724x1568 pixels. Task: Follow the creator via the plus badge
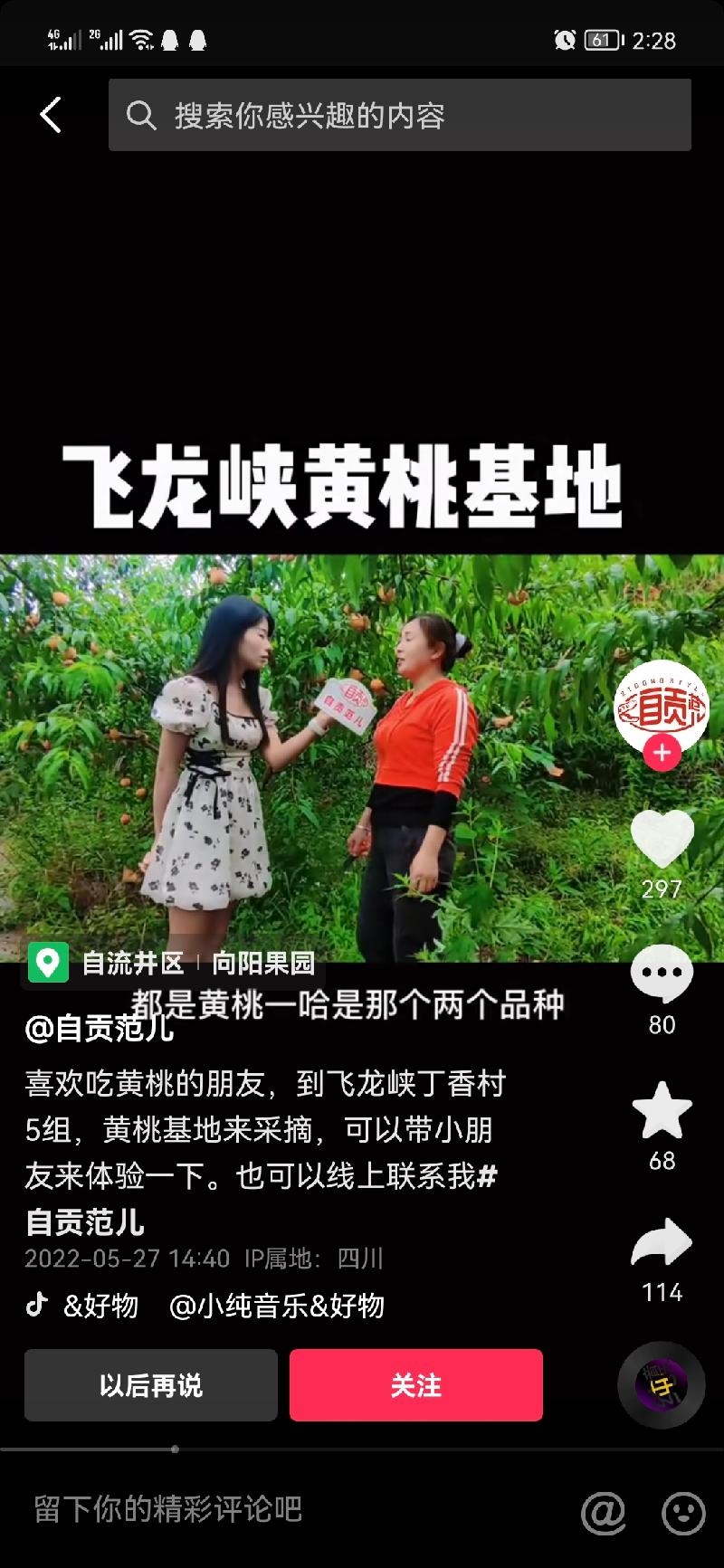tap(662, 753)
